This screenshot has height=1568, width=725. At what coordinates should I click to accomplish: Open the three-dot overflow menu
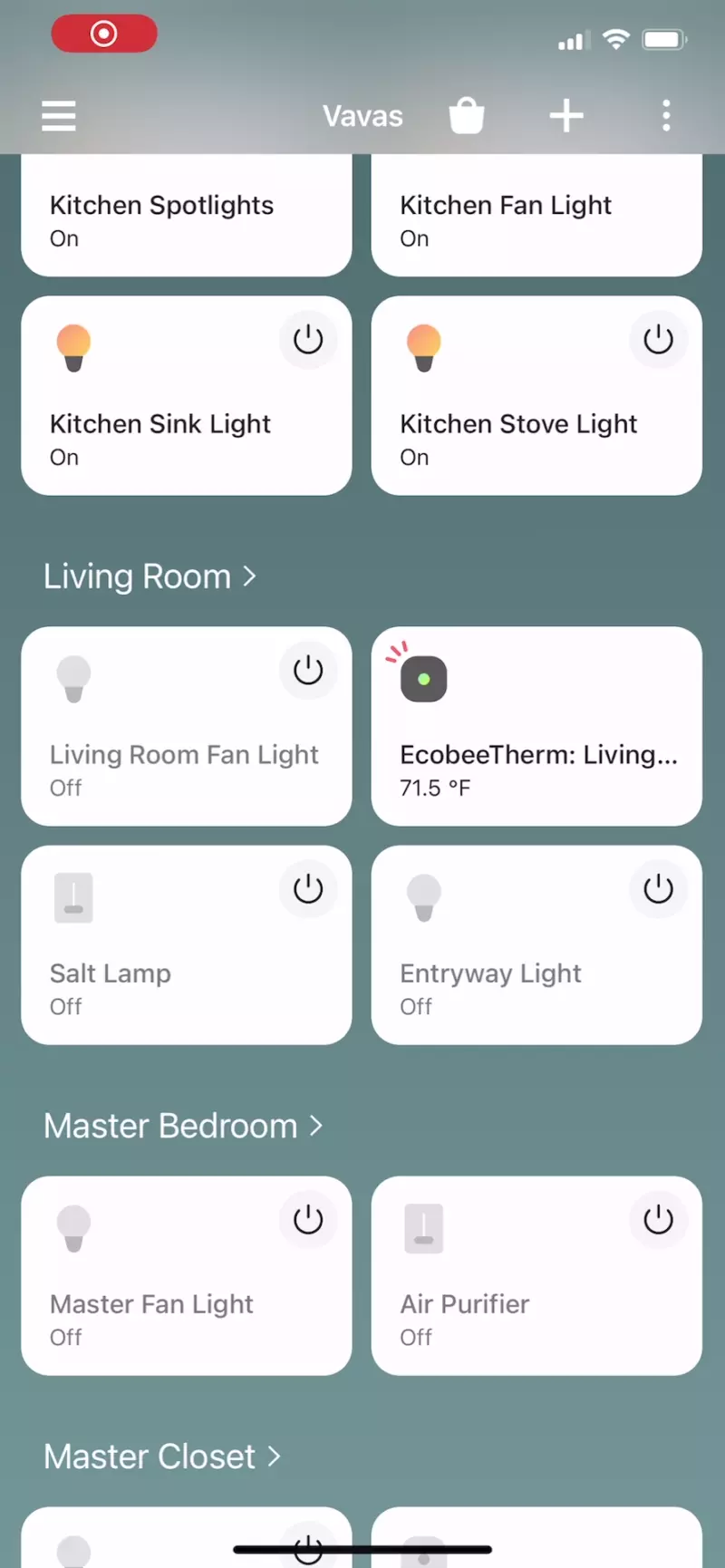pyautogui.click(x=666, y=116)
